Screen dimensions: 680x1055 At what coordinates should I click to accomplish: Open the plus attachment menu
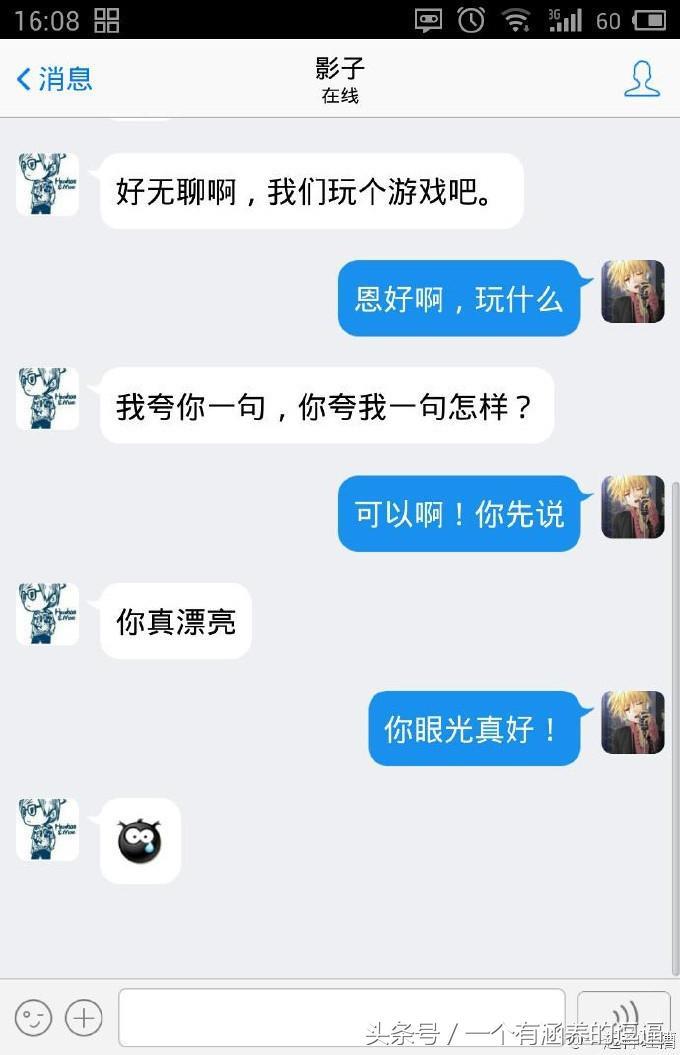[84, 1018]
